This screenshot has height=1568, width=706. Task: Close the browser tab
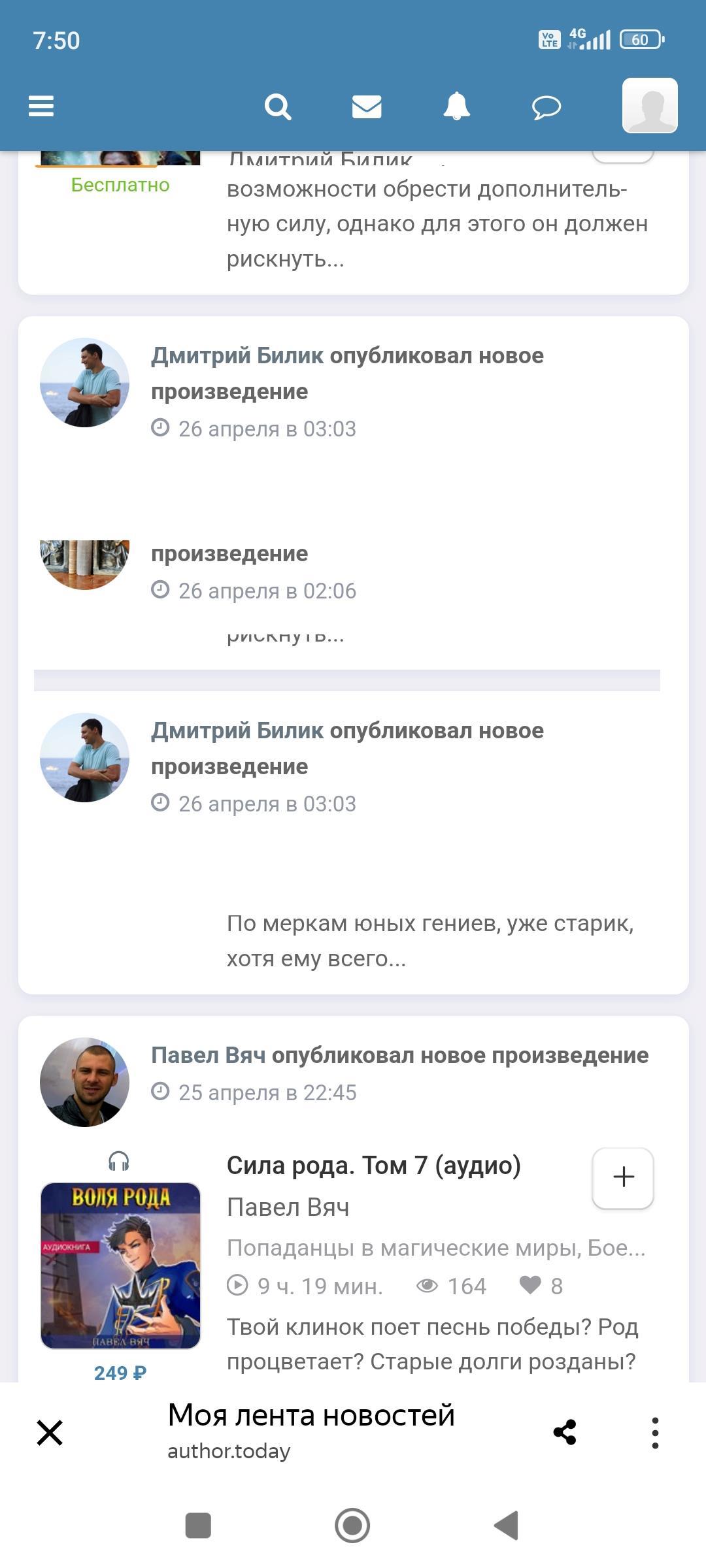coord(50,1433)
